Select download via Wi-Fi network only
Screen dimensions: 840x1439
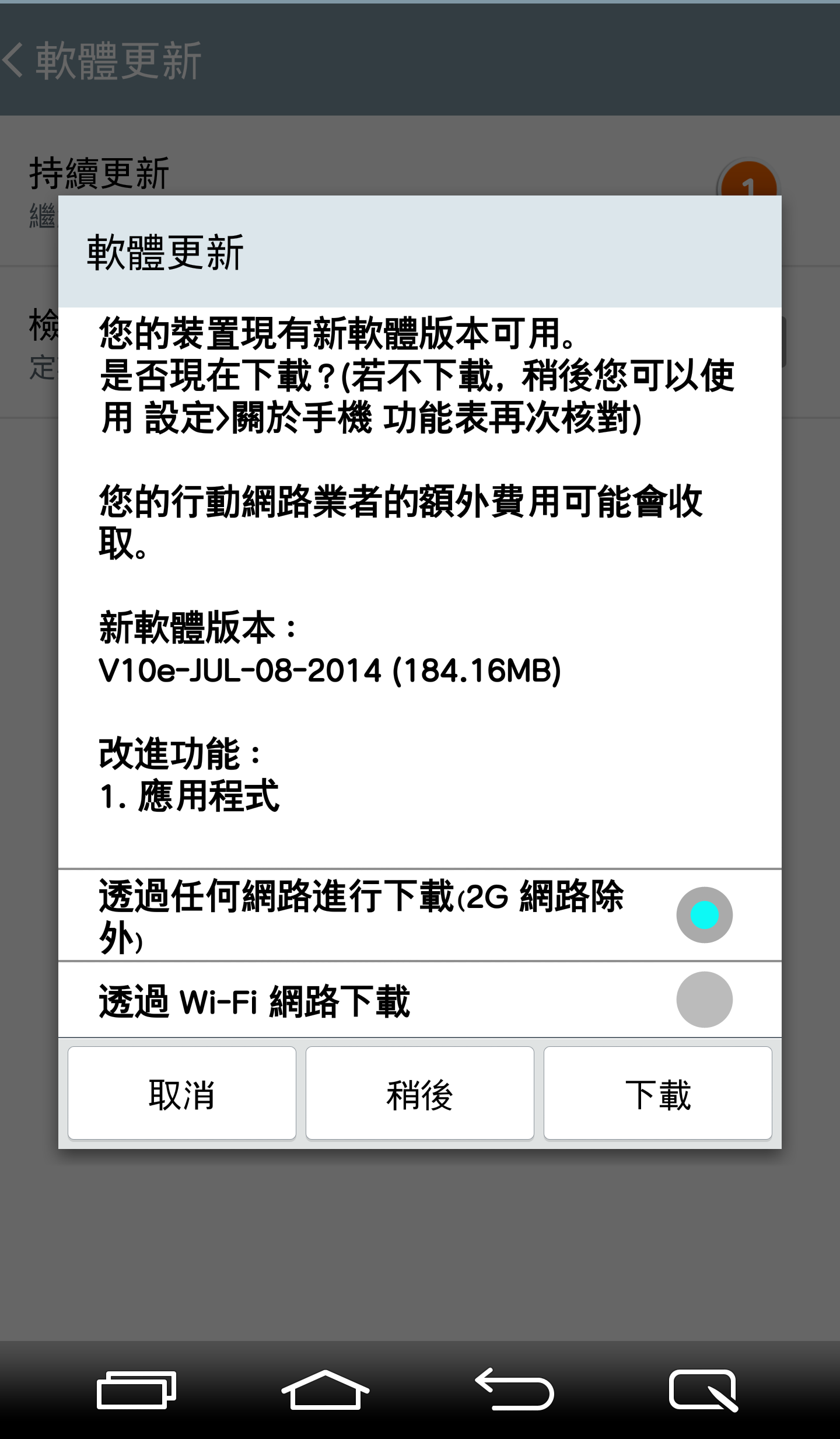[704, 999]
